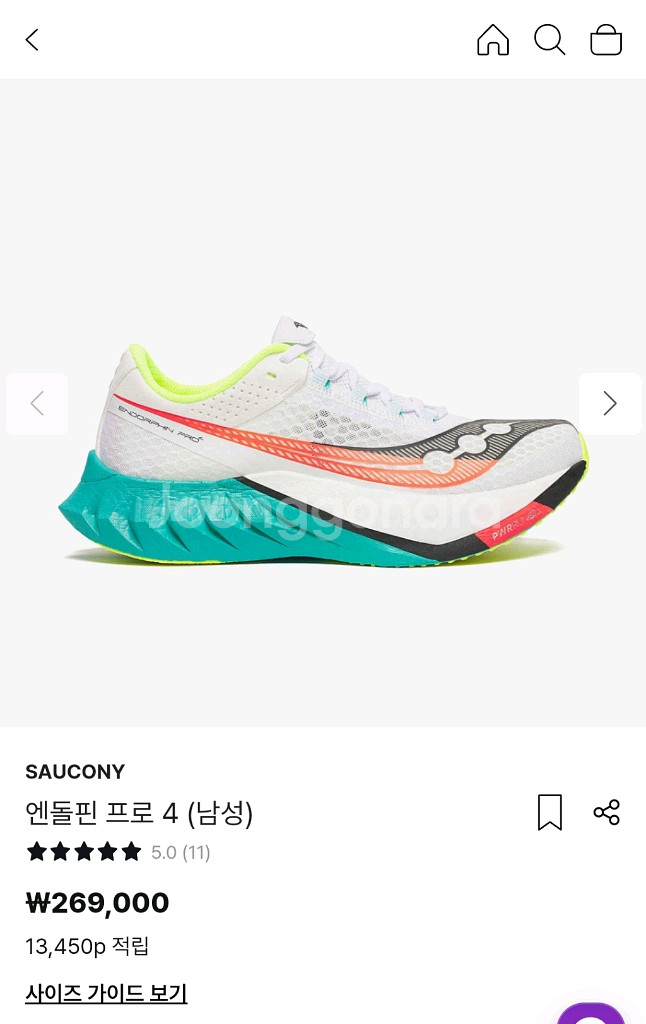
Task: Share this product
Action: tap(607, 812)
